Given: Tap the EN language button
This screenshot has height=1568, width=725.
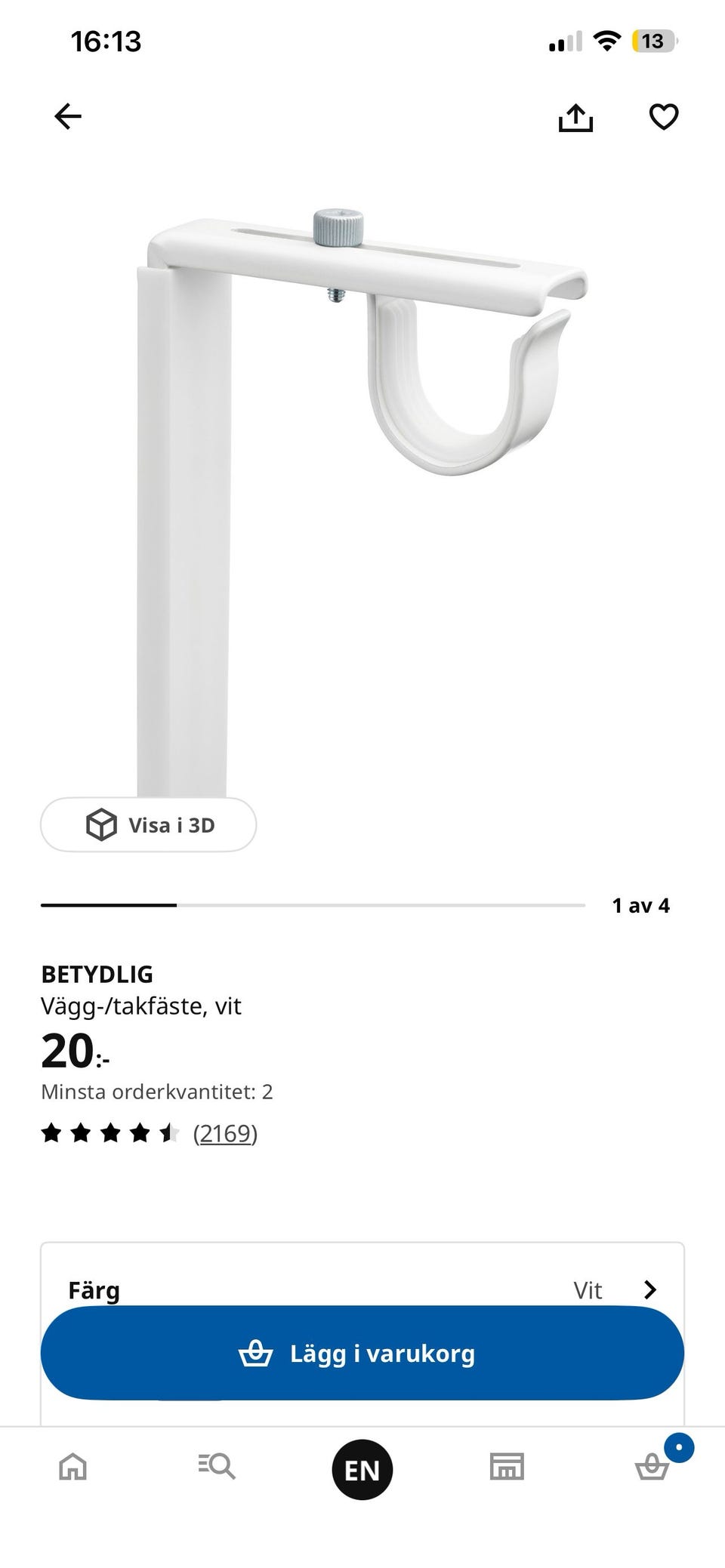Looking at the screenshot, I should [362, 1470].
